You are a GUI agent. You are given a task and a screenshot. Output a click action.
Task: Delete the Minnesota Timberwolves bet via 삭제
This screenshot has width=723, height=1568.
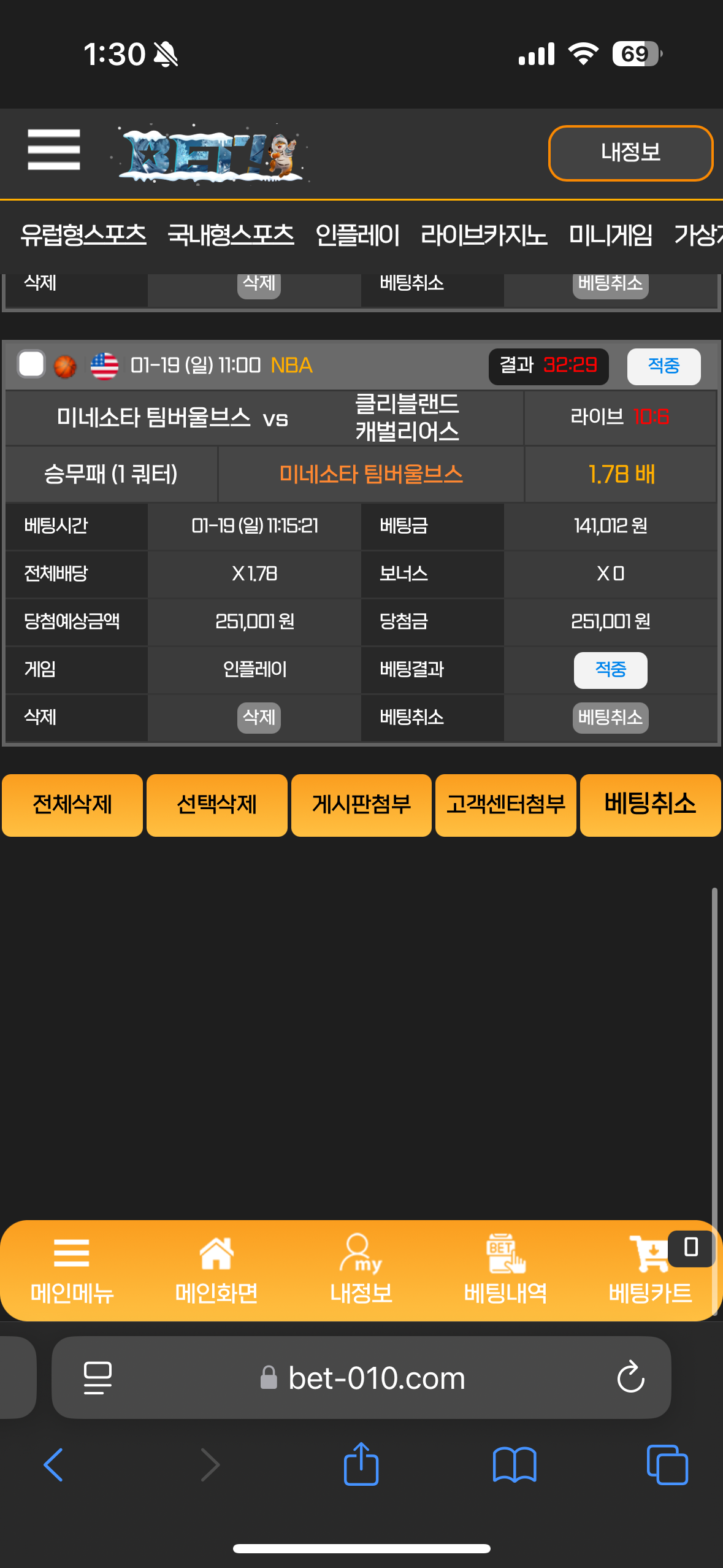click(259, 717)
